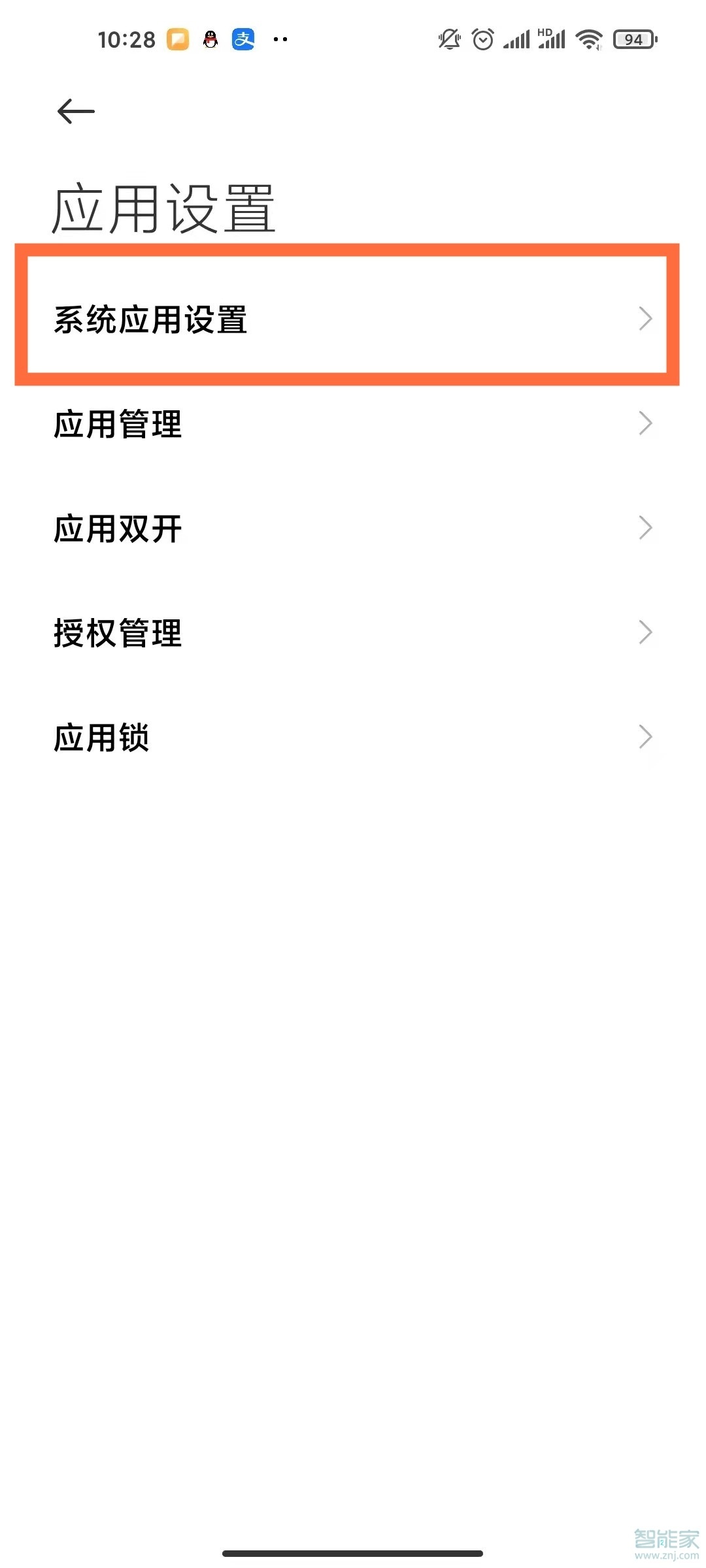The image size is (706, 1568).
Task: Expand the 应用锁 chevron
Action: click(646, 737)
